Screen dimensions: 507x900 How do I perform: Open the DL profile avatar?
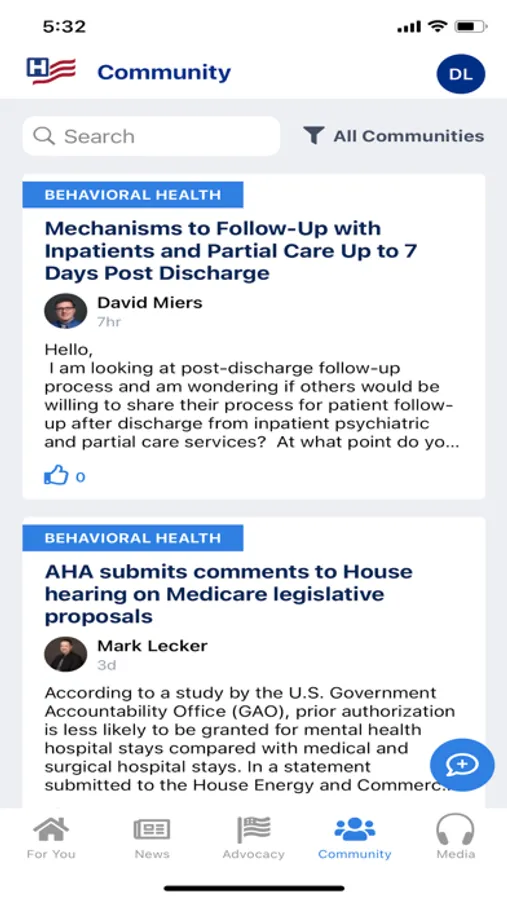point(460,74)
